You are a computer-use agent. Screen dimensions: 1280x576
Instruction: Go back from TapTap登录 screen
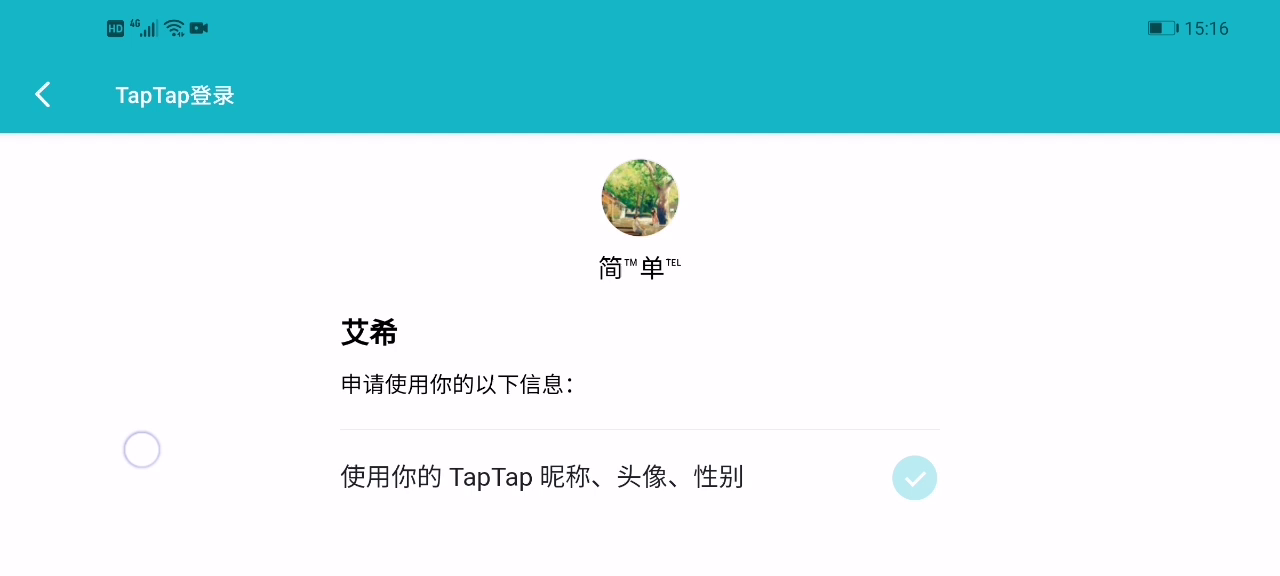(42, 95)
